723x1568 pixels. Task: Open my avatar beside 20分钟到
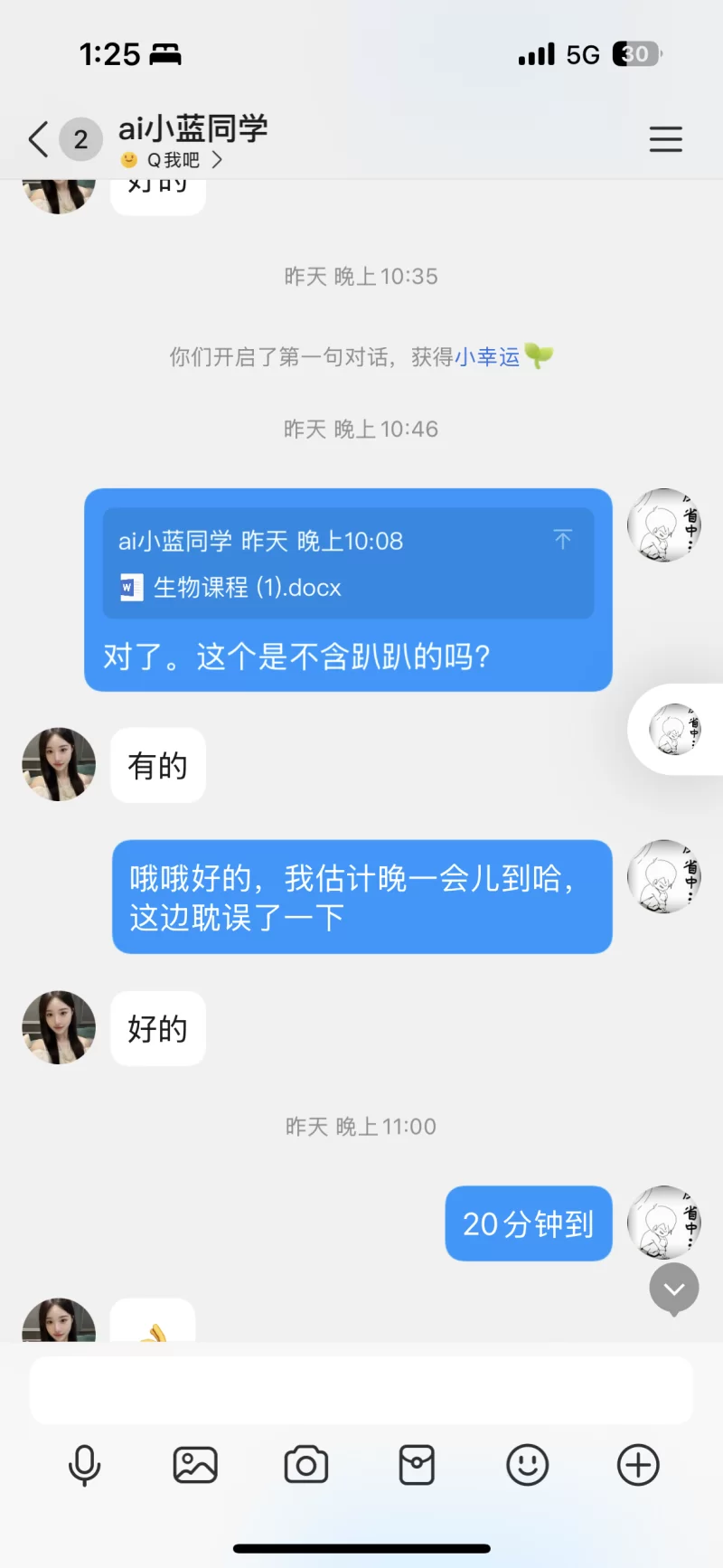[664, 1223]
